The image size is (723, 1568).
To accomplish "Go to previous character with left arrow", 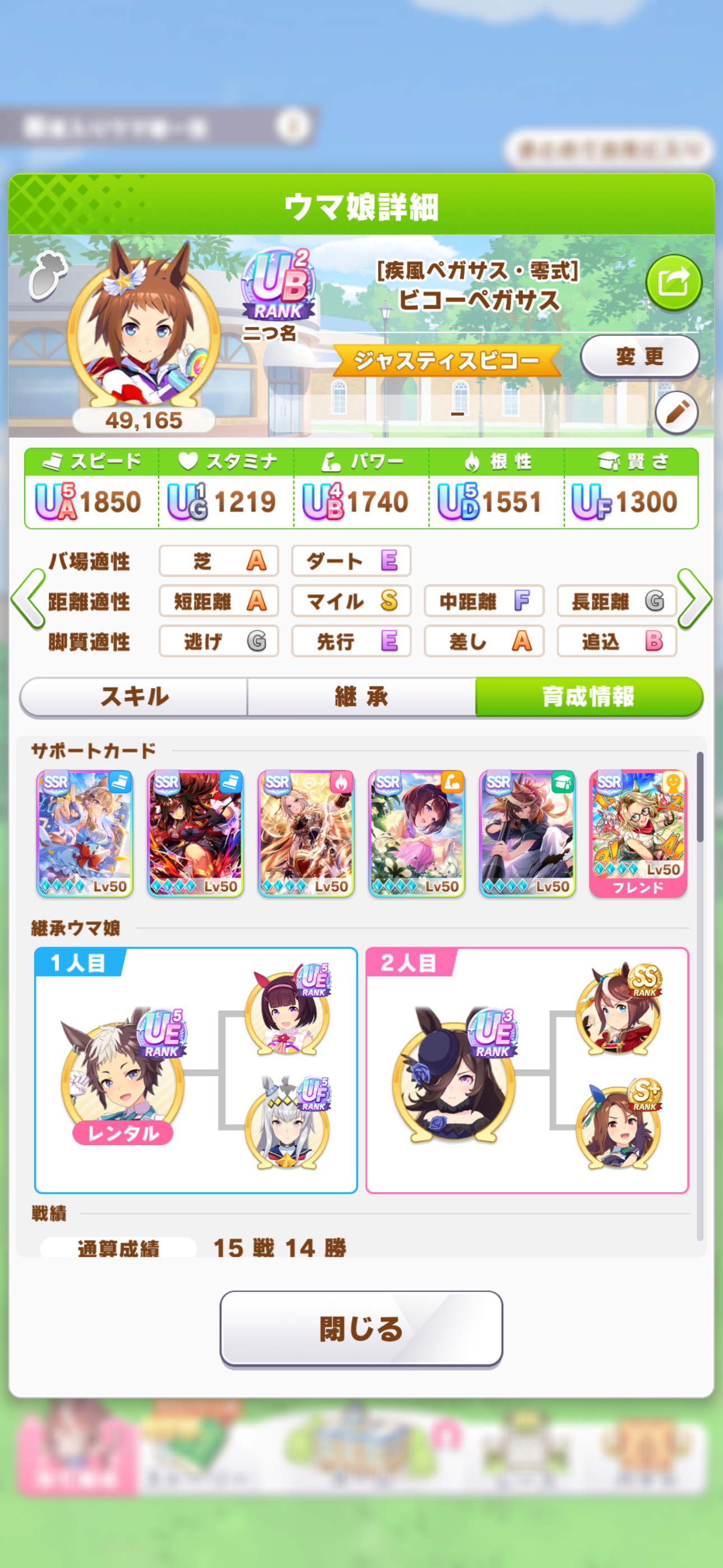I will pos(29,599).
